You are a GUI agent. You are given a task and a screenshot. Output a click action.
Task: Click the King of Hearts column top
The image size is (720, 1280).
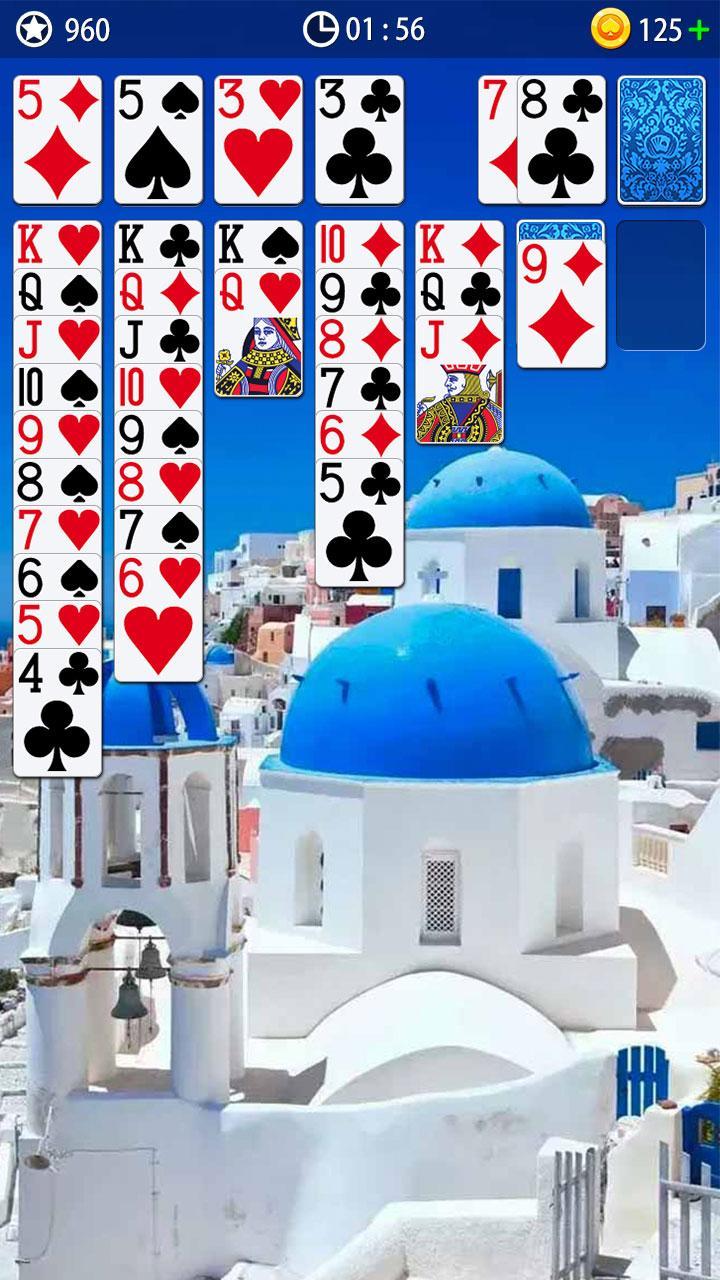[x=56, y=240]
